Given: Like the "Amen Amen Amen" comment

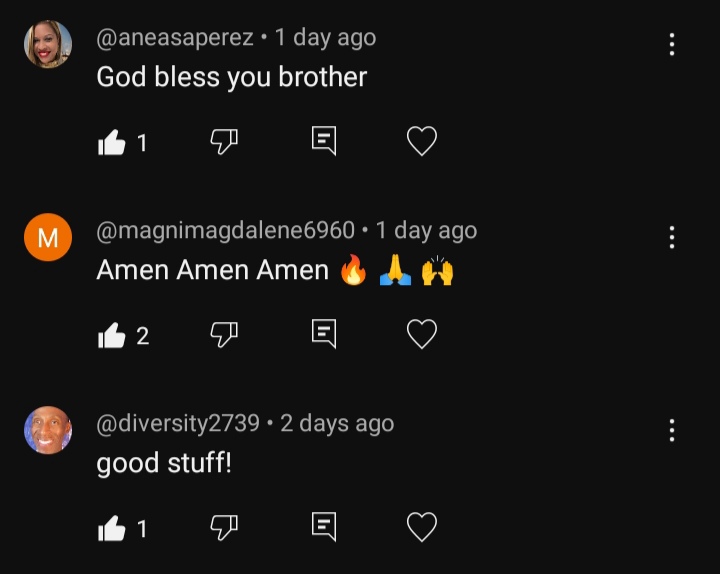Looking at the screenshot, I should point(112,336).
